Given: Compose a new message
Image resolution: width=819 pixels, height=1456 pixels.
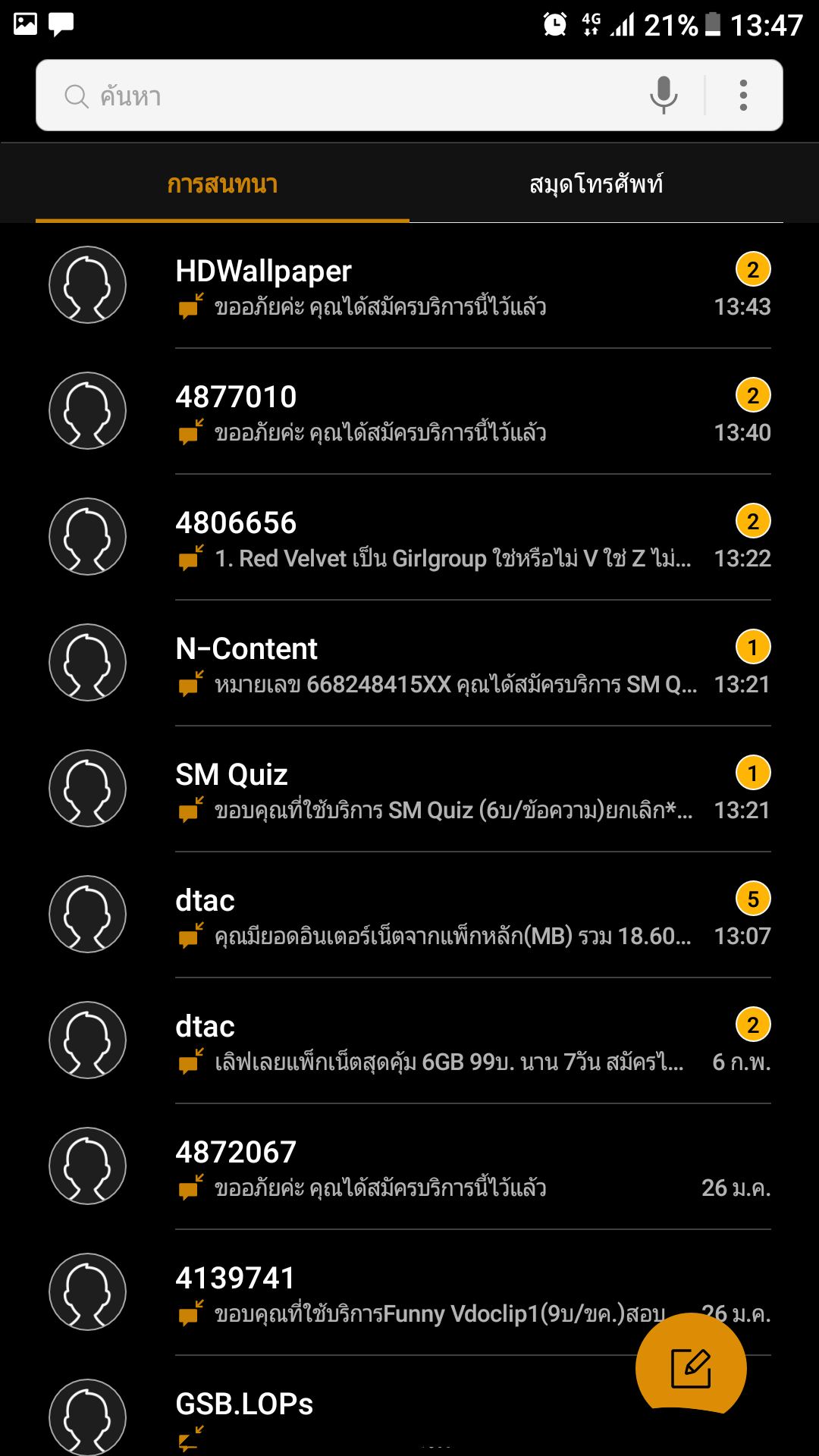Looking at the screenshot, I should pyautogui.click(x=691, y=1368).
